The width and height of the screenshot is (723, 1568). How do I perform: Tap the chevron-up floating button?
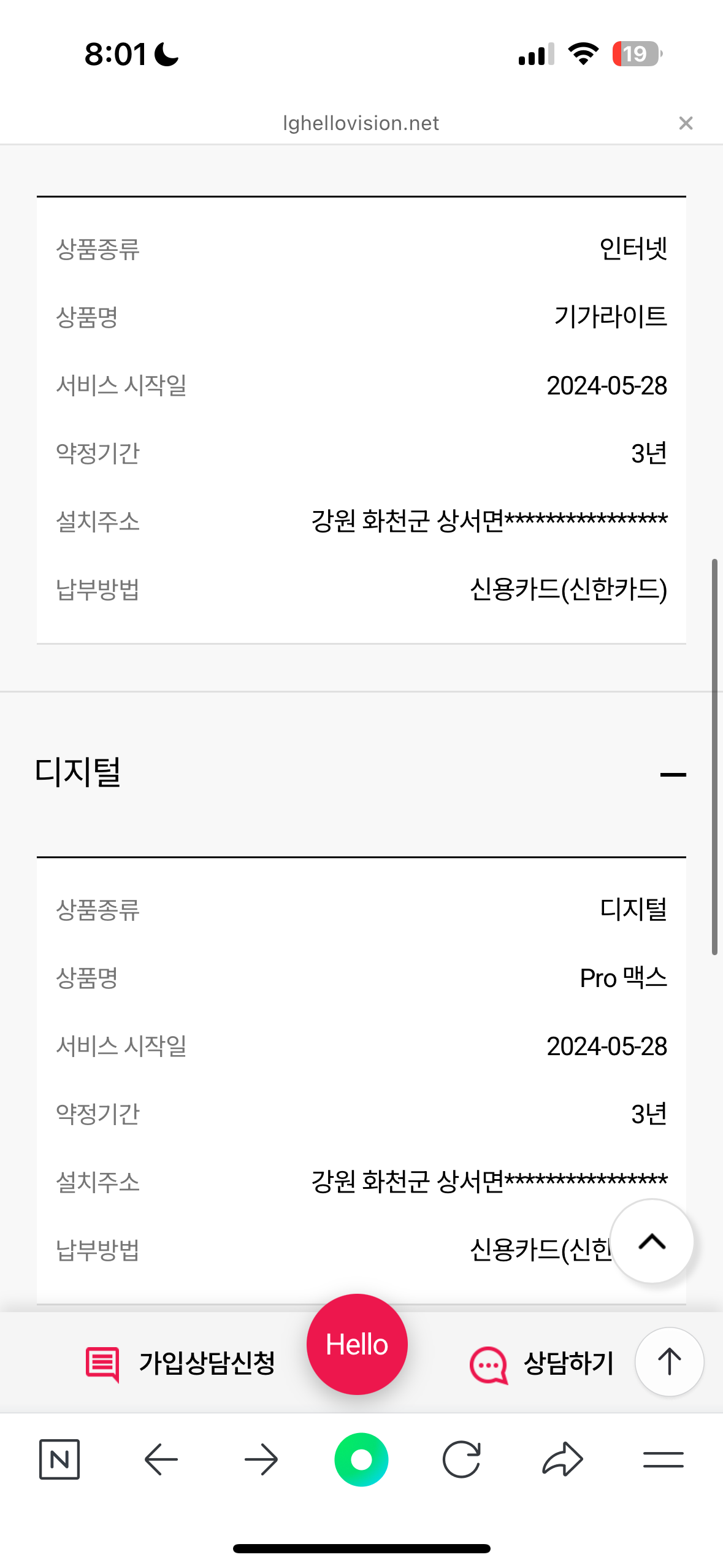pyautogui.click(x=652, y=1242)
